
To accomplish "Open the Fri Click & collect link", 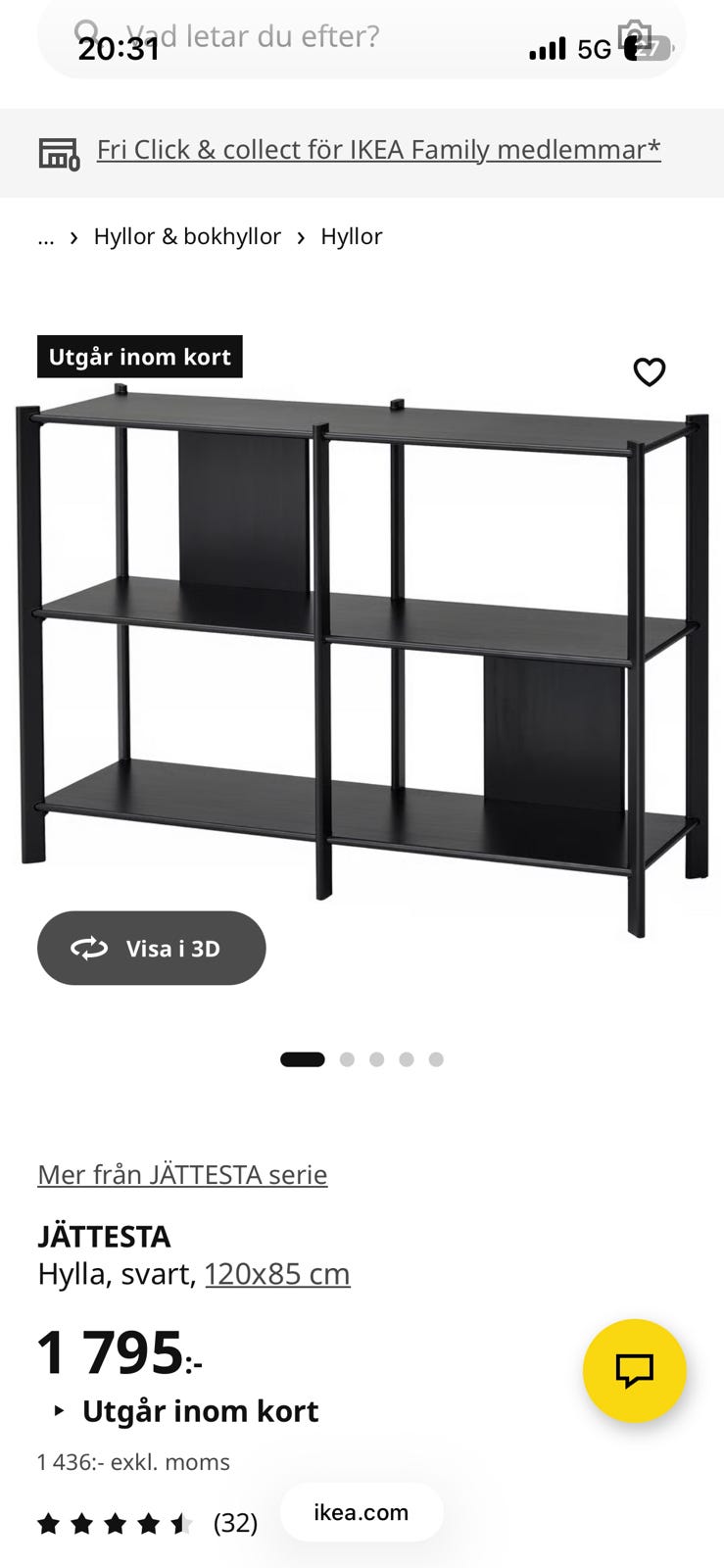I will [378, 150].
